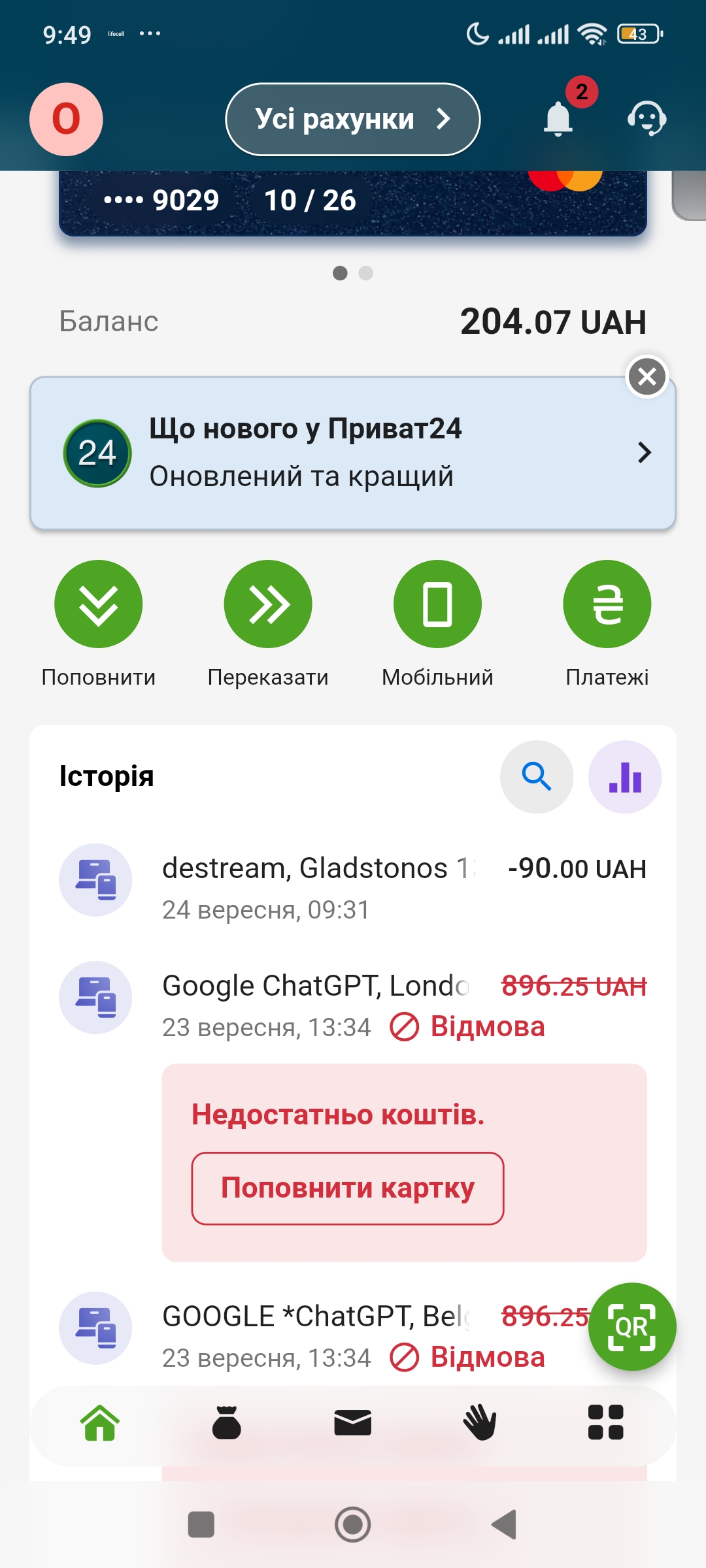
Task: Open the Усі рахунки accounts selector
Action: 353,120
